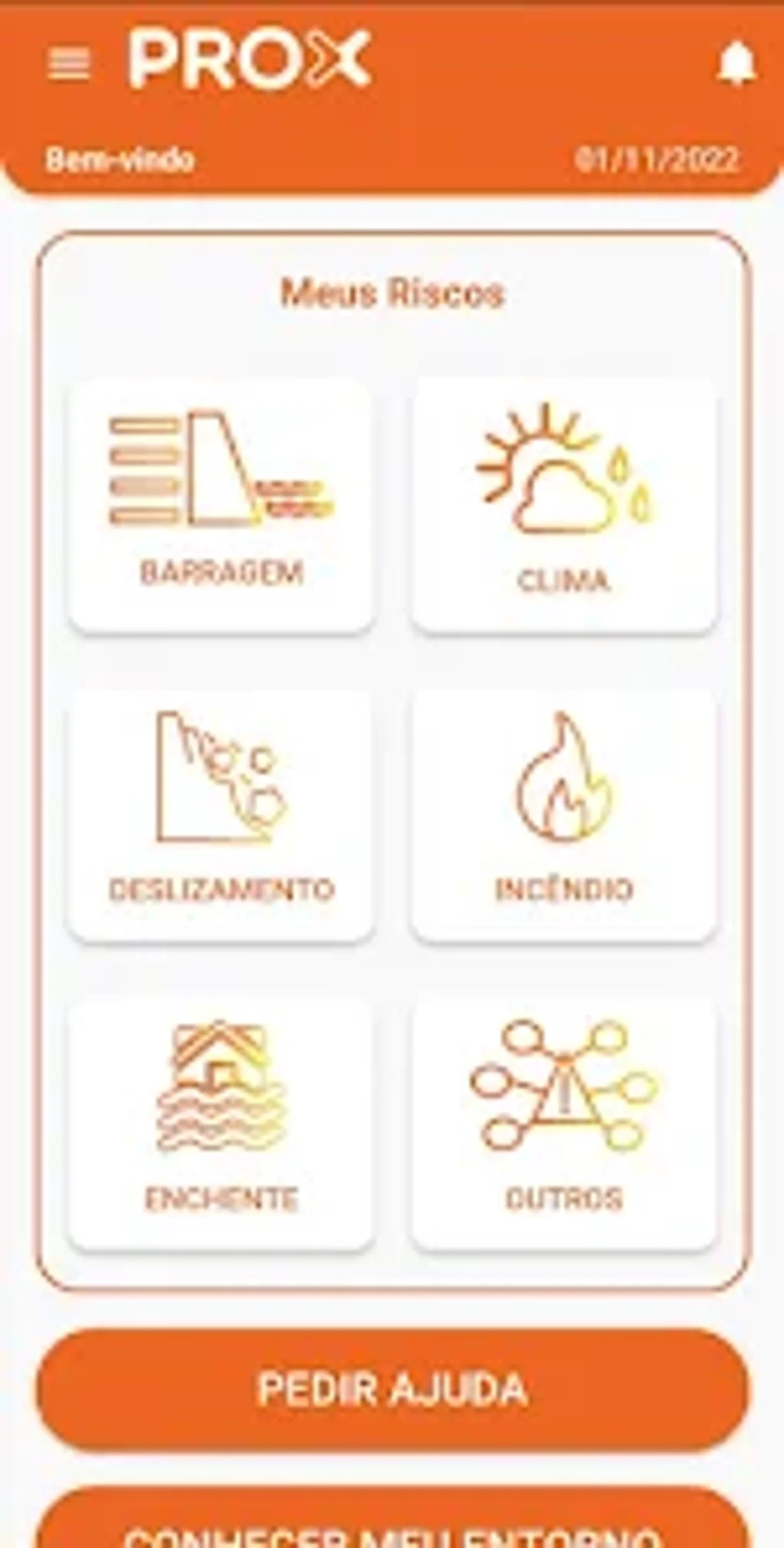784x1548 pixels.
Task: Open notifications via the bell icon
Action: point(738,60)
